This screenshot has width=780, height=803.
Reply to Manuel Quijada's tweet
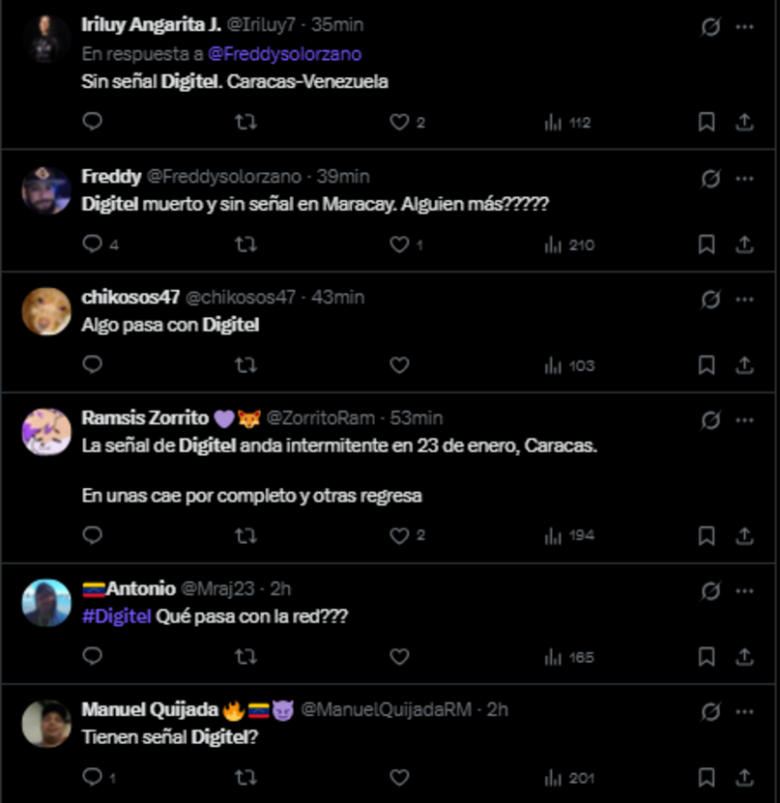coord(93,777)
